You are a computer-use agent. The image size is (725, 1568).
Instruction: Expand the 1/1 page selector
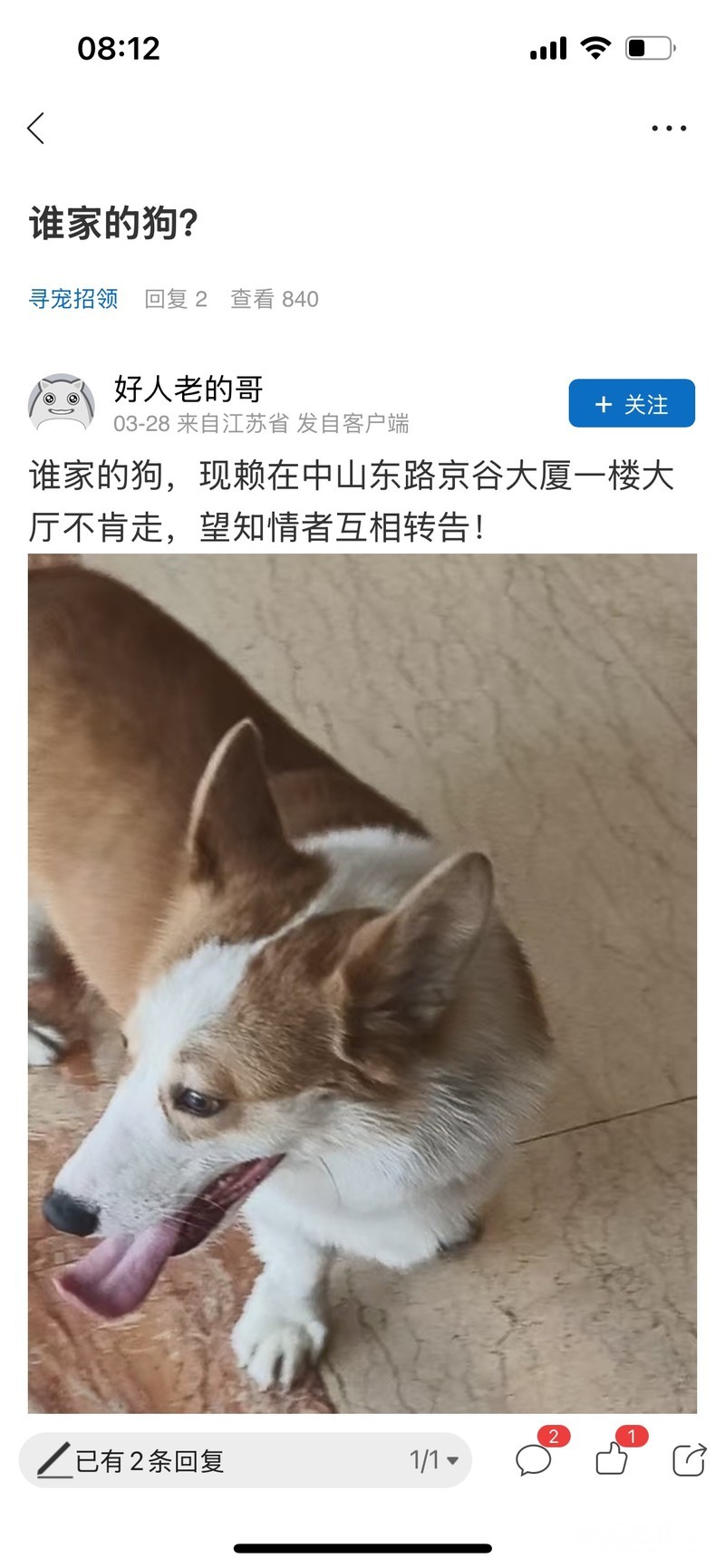click(434, 1460)
